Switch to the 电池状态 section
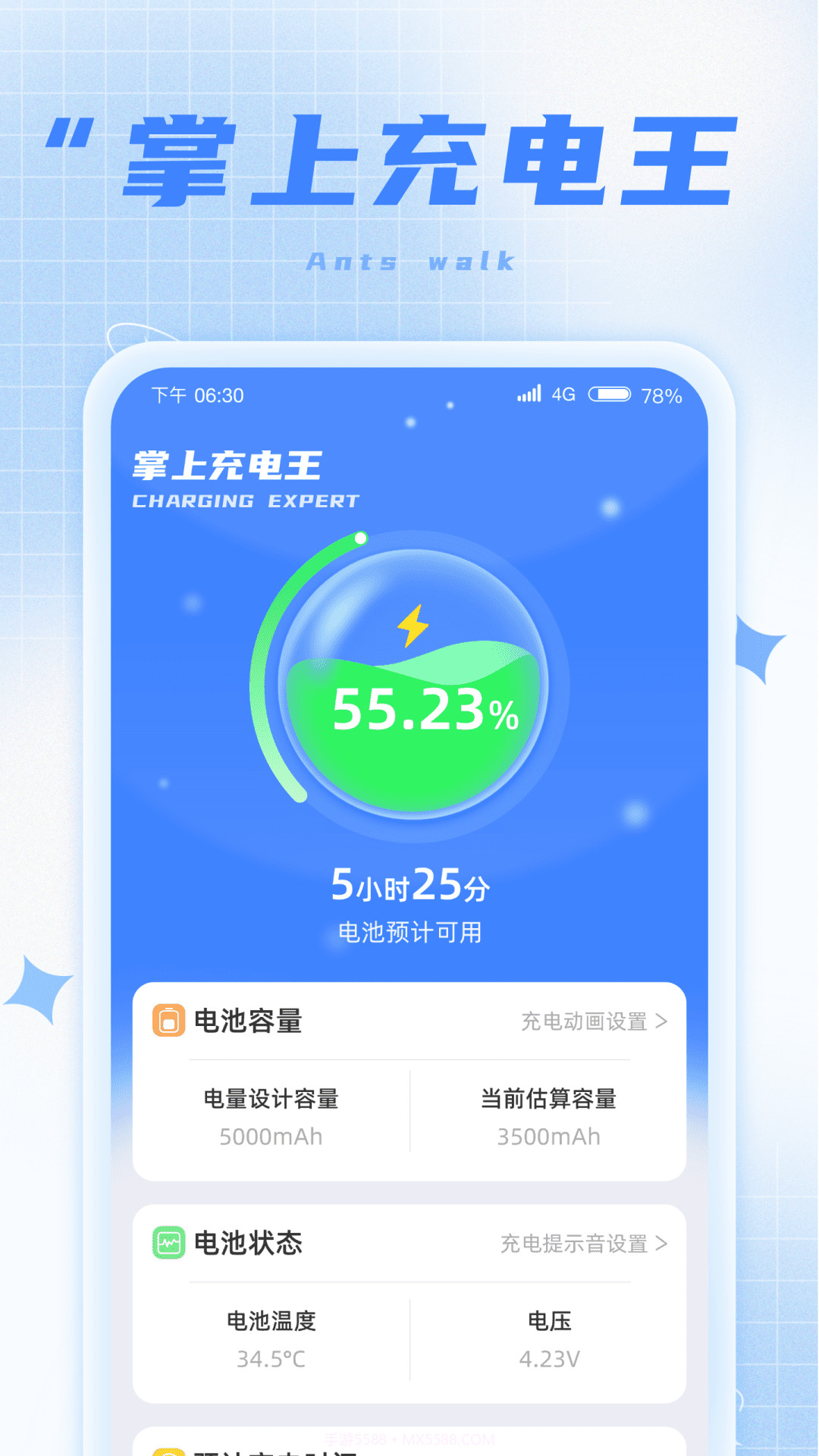This screenshot has height=1456, width=819. [248, 1244]
